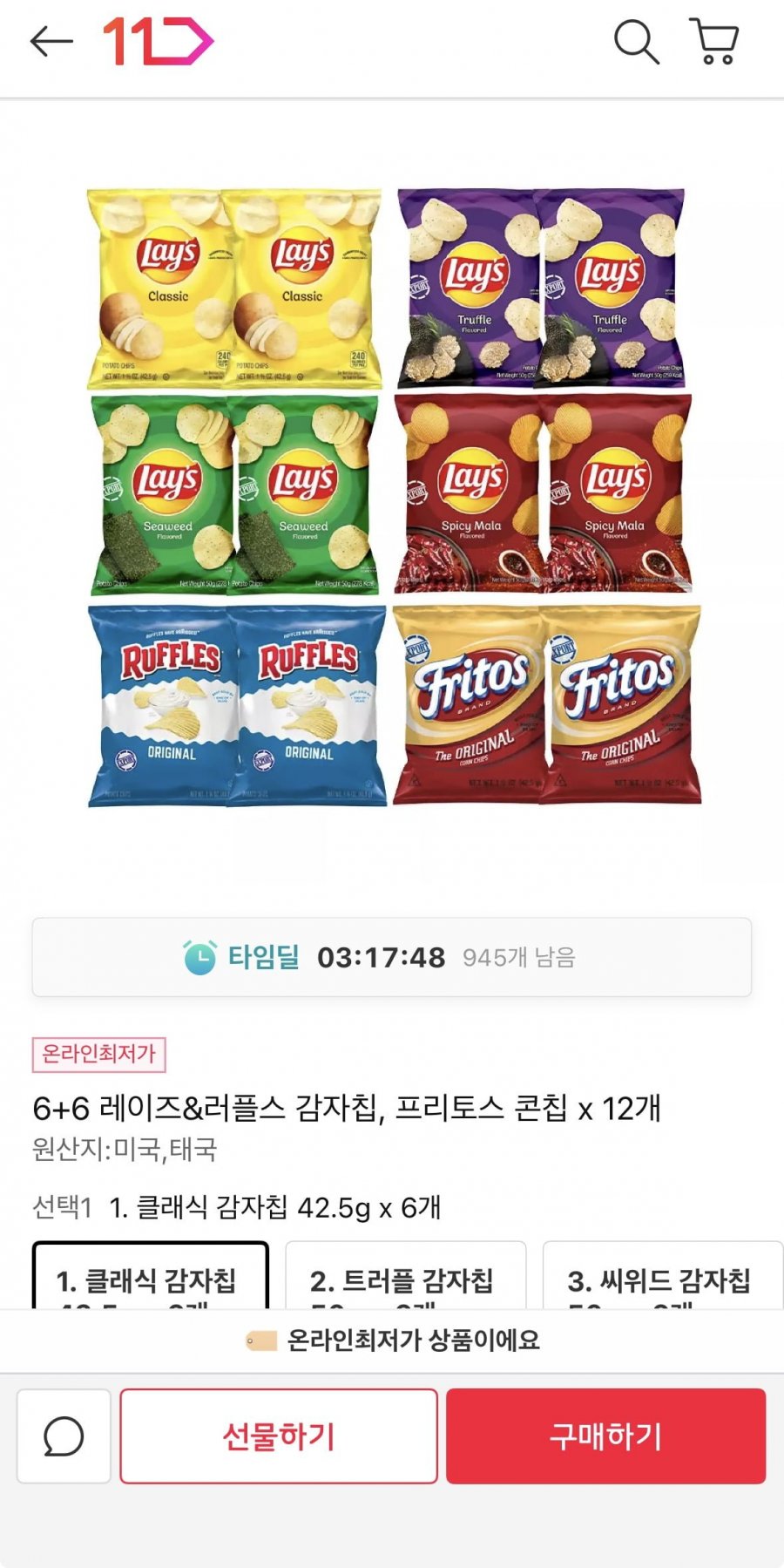Open the shopping cart
This screenshot has width=784, height=1568.
point(716,40)
